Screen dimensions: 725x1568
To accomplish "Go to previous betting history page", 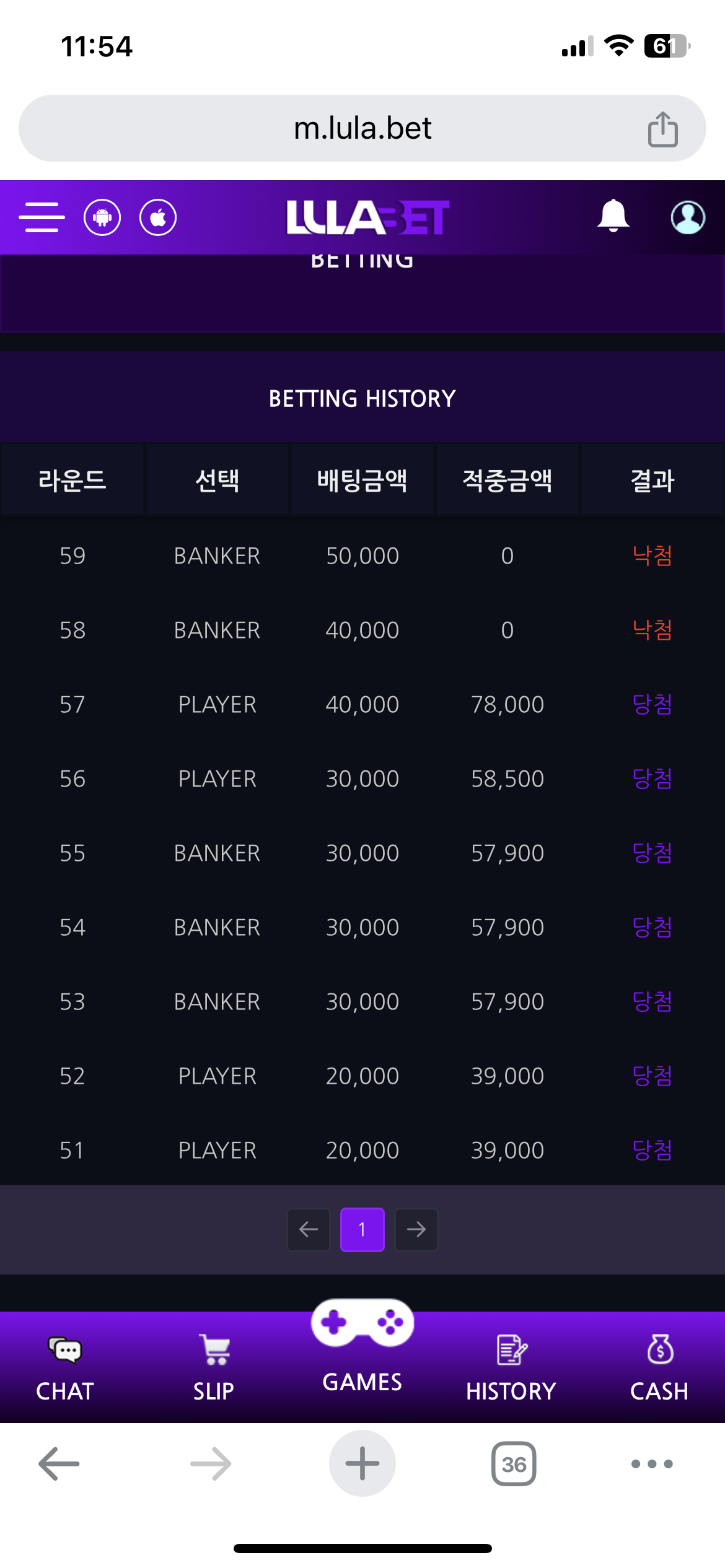I will 309,1229.
